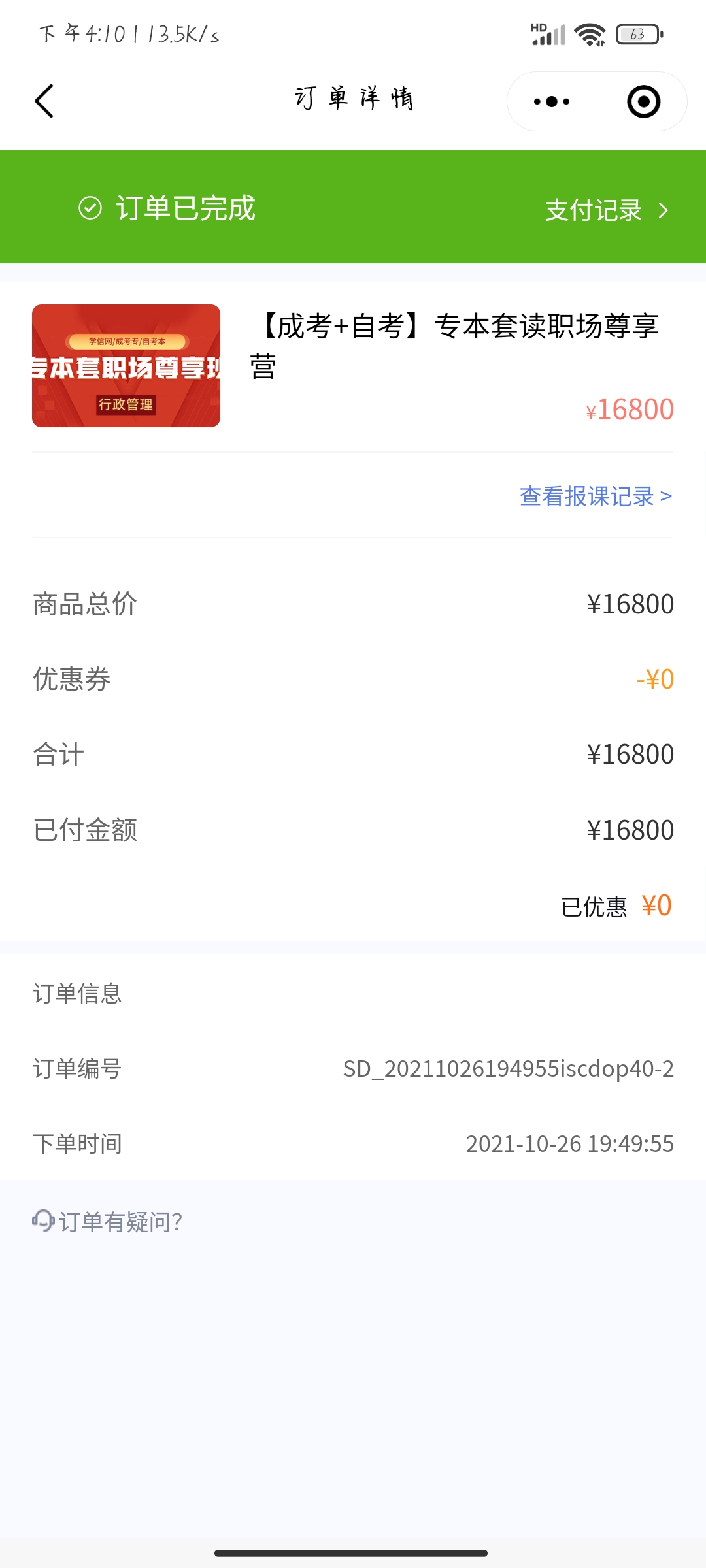Open 支付记录 payment records
The height and width of the screenshot is (1568, 706).
point(607,210)
